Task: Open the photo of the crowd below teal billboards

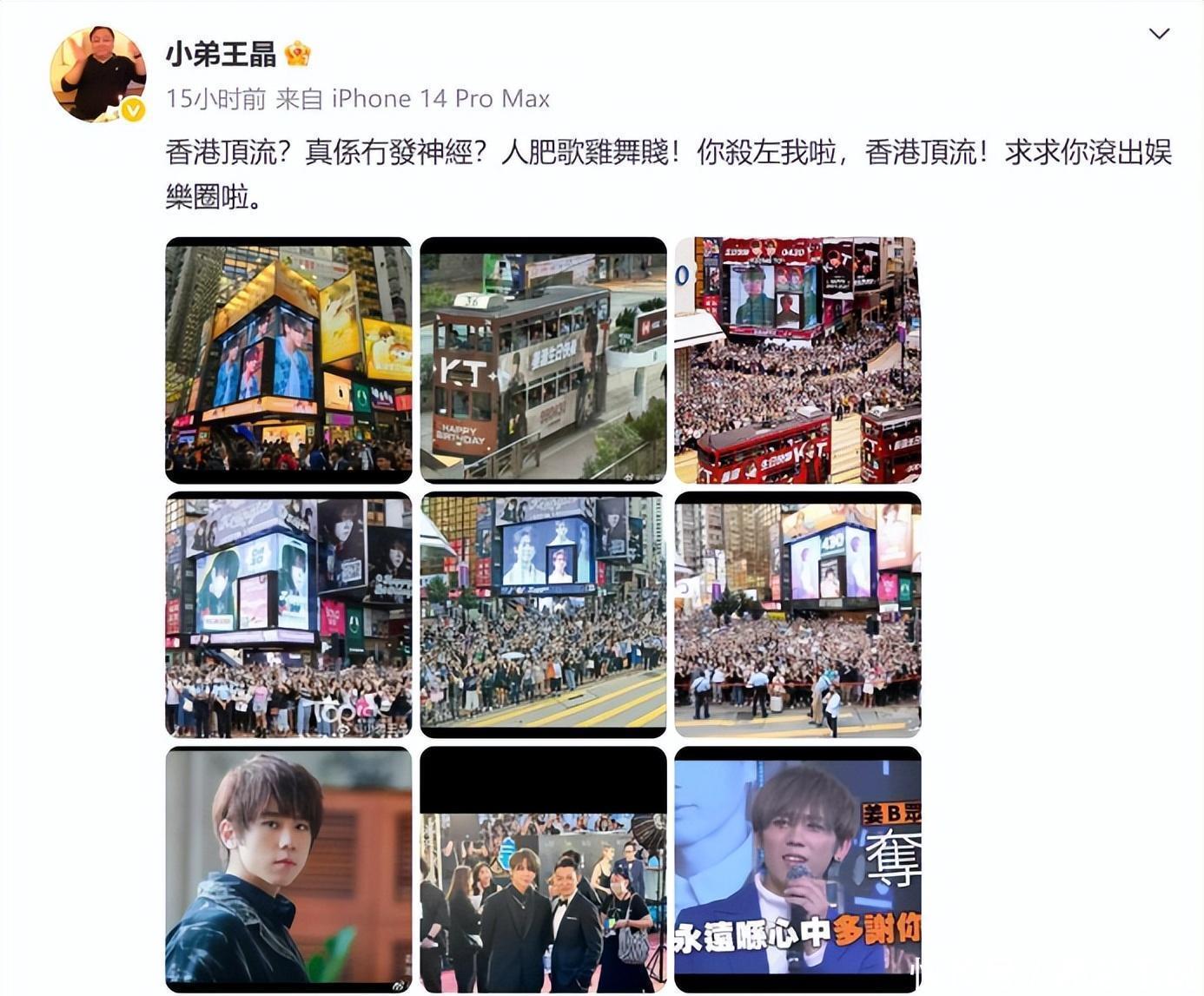Action: 288,614
